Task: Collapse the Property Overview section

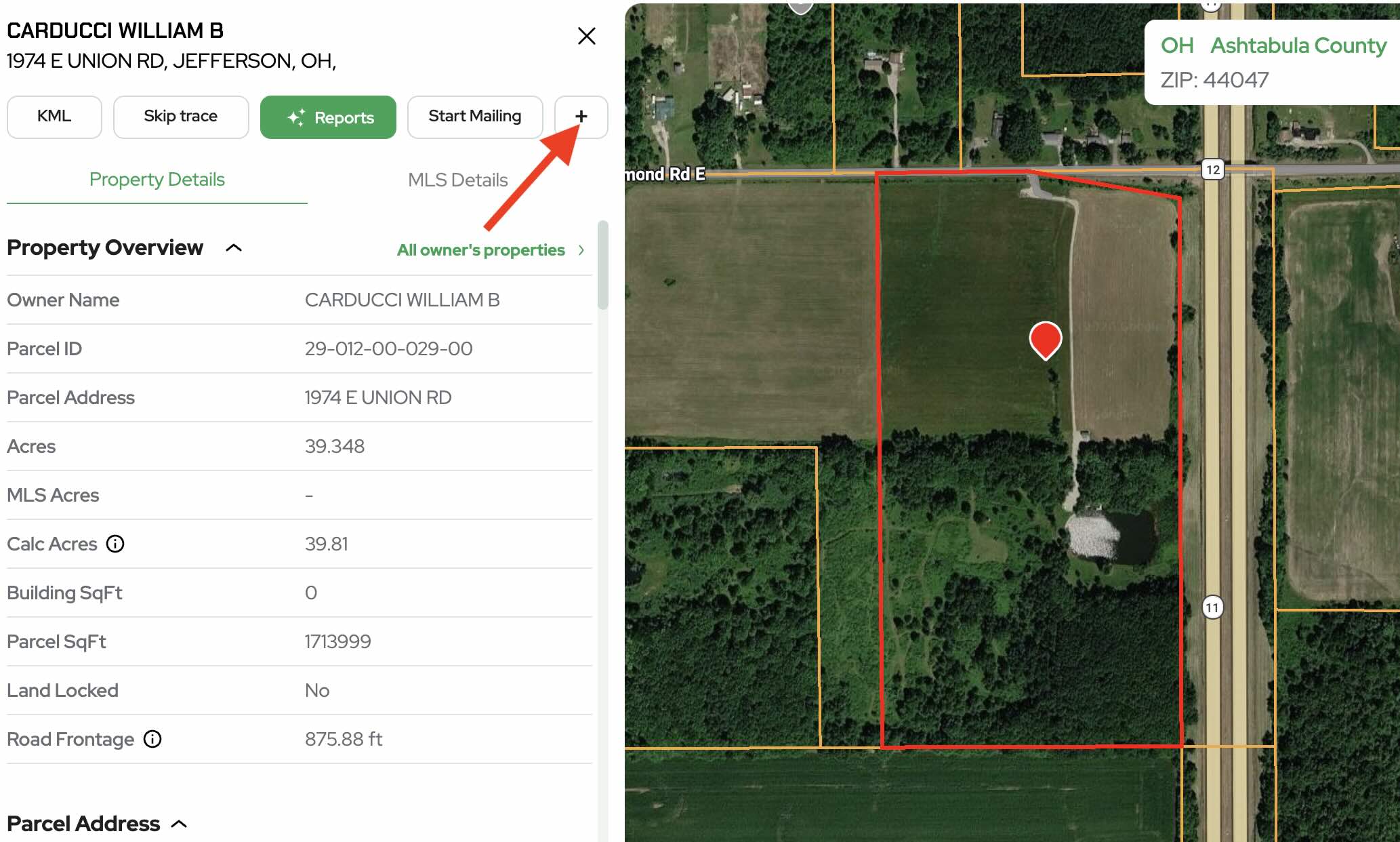Action: tap(234, 248)
